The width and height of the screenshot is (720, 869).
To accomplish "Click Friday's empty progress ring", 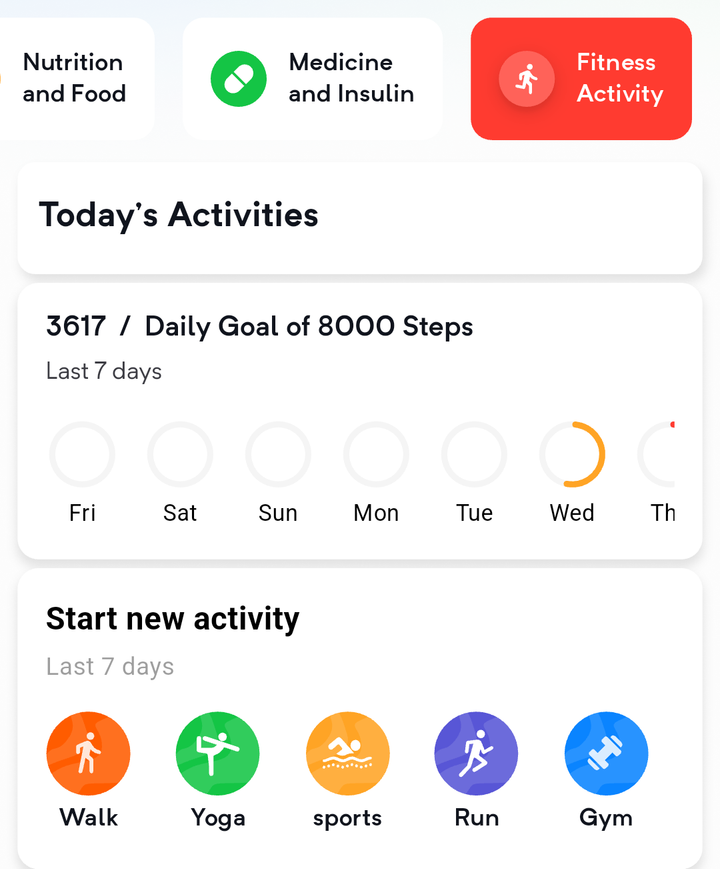I will click(81, 454).
